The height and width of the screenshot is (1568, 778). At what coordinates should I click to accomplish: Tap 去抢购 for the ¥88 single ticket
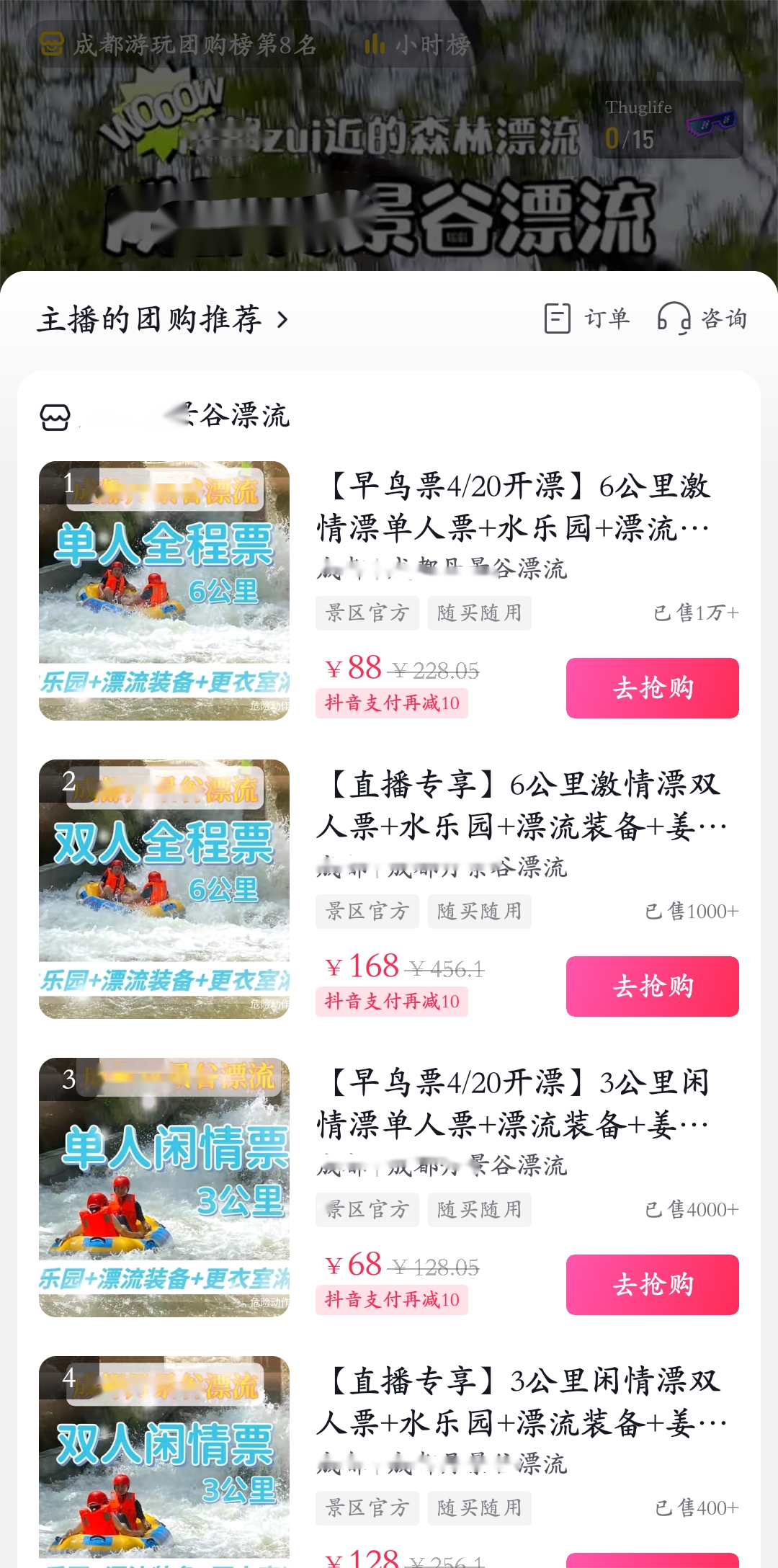(x=651, y=688)
